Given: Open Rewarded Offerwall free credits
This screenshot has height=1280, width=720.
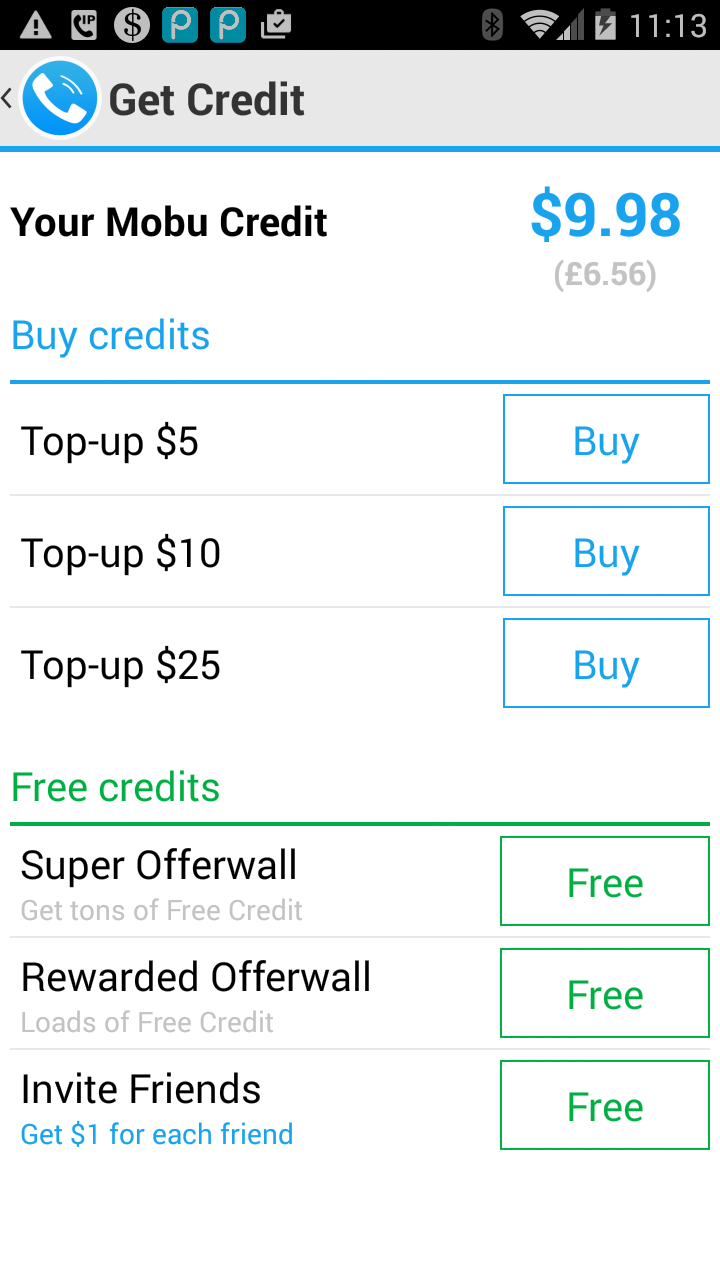Looking at the screenshot, I should (x=604, y=994).
